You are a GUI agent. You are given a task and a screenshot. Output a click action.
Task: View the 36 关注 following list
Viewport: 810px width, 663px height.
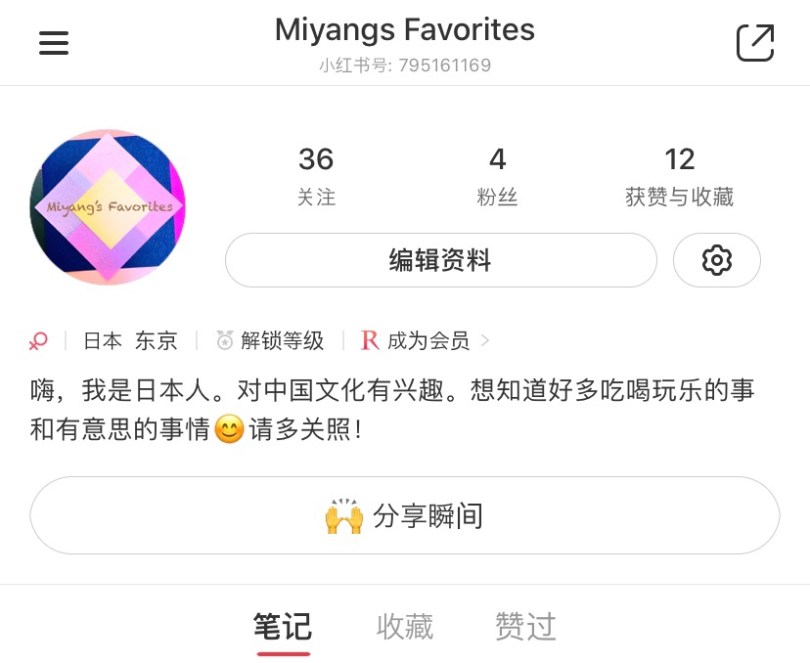tap(316, 175)
